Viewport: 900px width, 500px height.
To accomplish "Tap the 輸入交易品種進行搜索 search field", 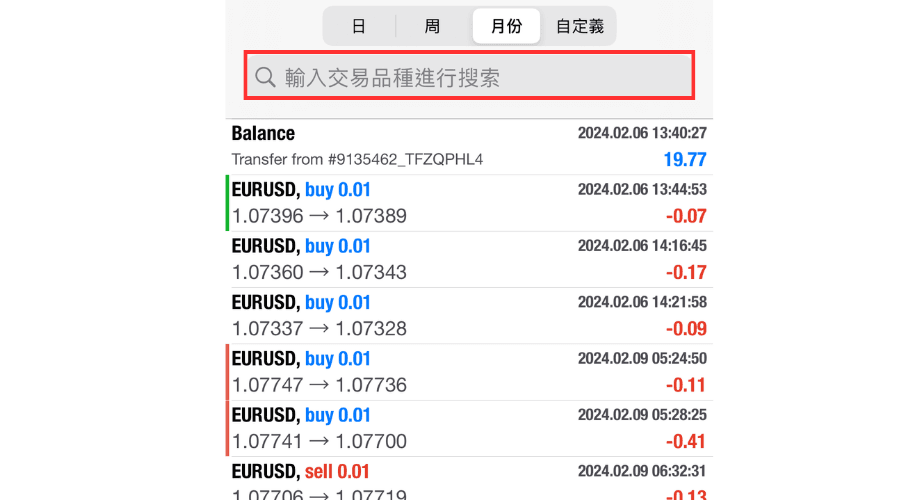I will [x=469, y=77].
